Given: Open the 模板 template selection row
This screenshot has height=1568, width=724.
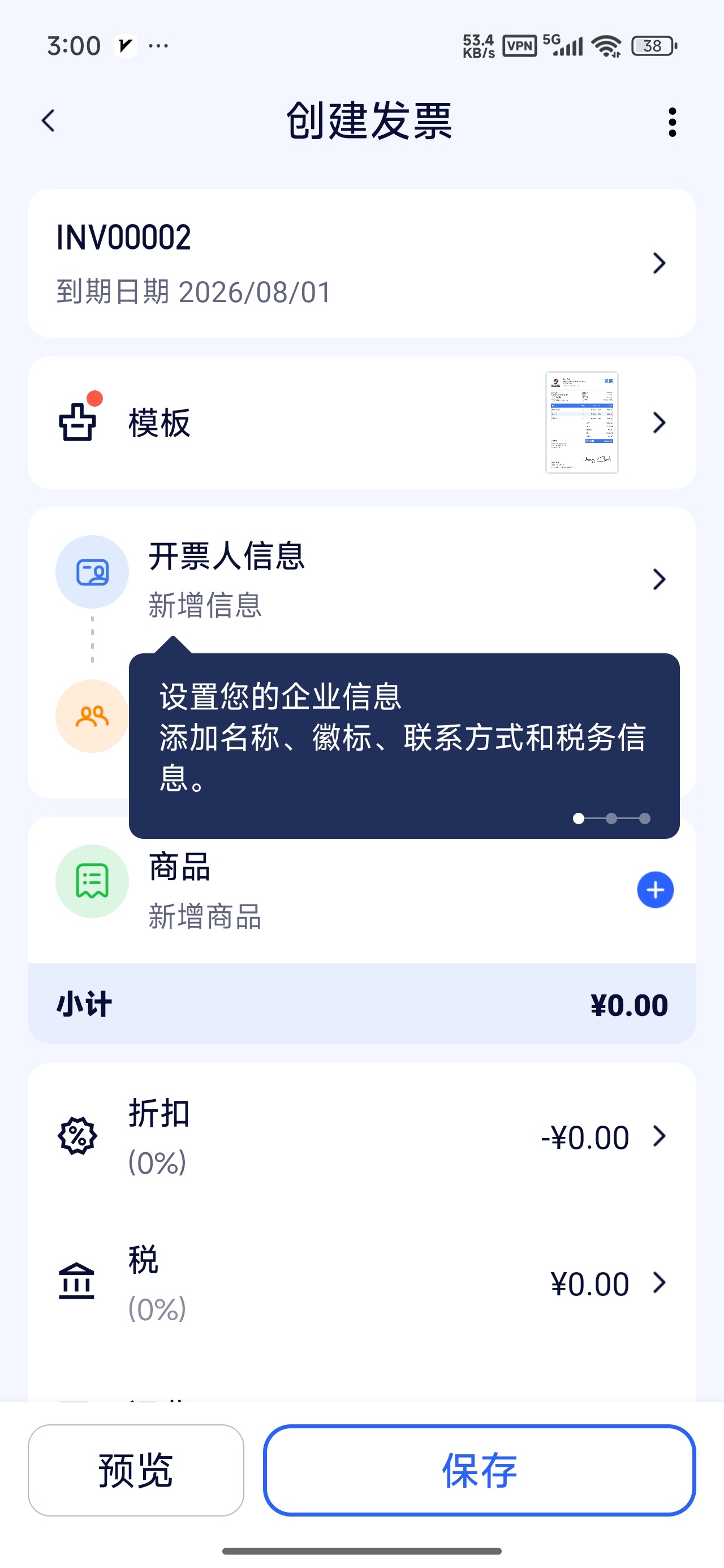Looking at the screenshot, I should 361,423.
